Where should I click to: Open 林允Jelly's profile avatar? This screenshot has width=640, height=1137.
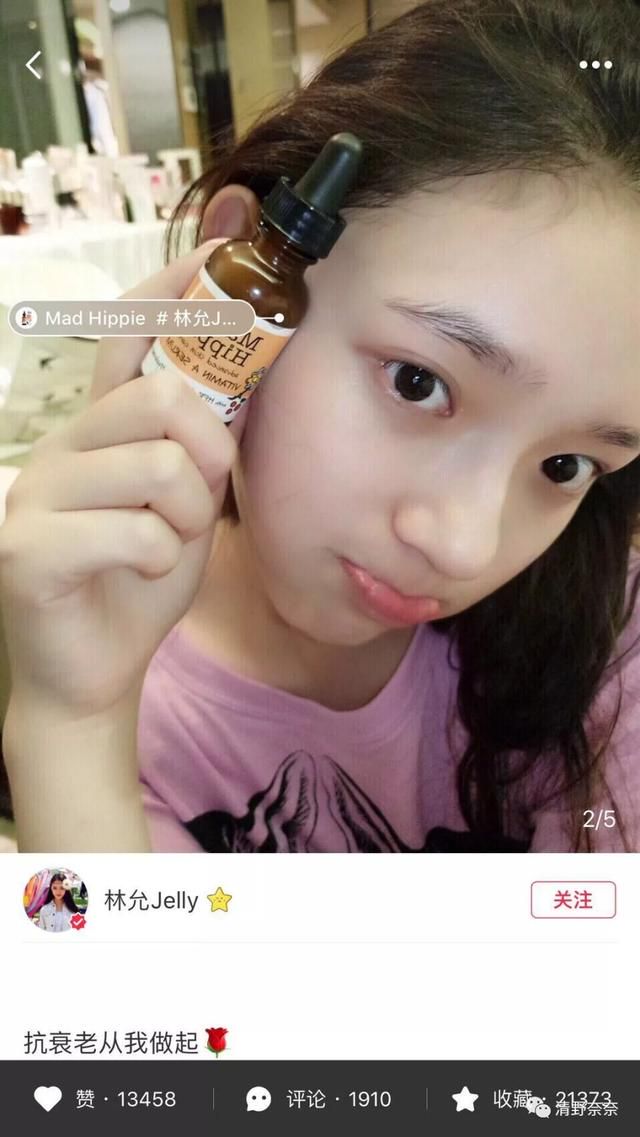pyautogui.click(x=56, y=899)
